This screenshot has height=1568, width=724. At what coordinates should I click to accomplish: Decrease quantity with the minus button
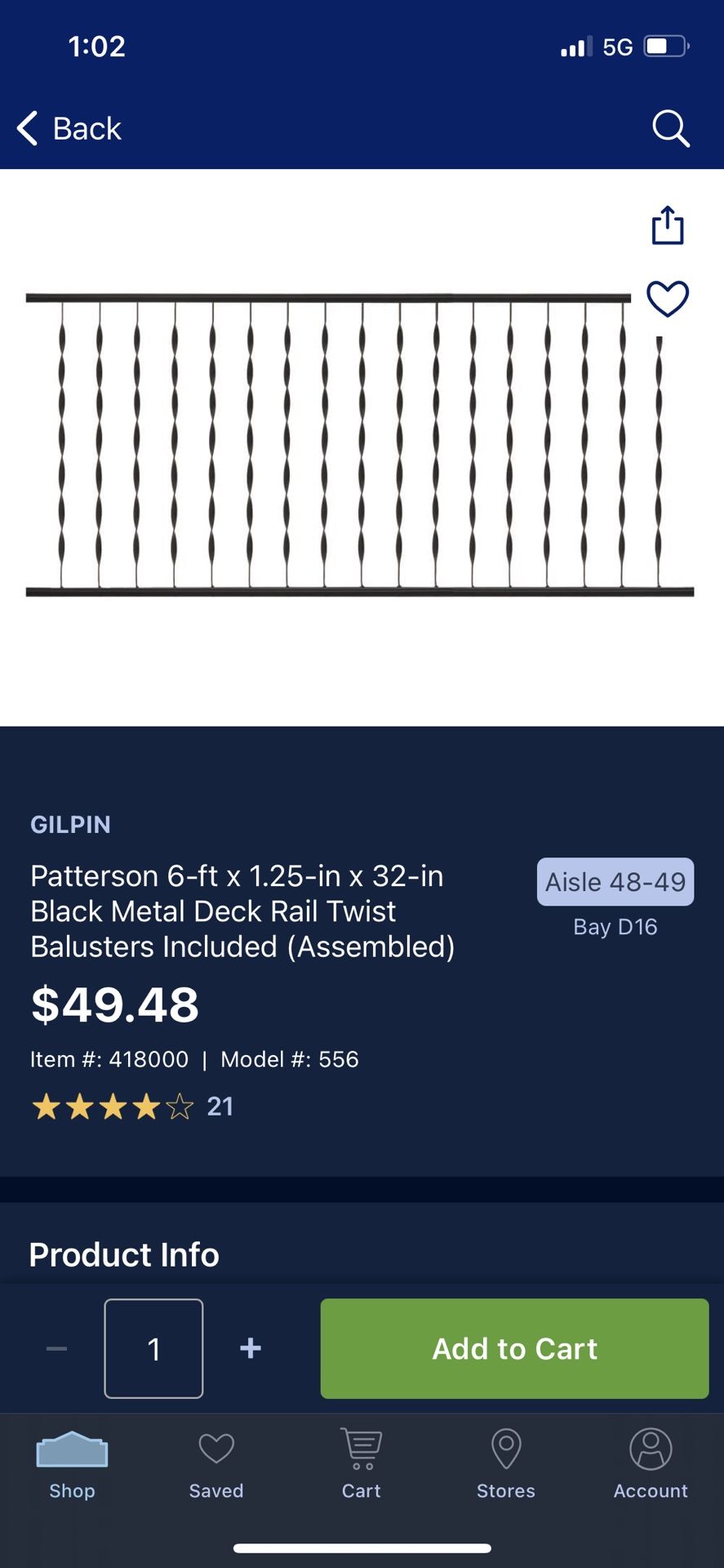pos(56,1348)
